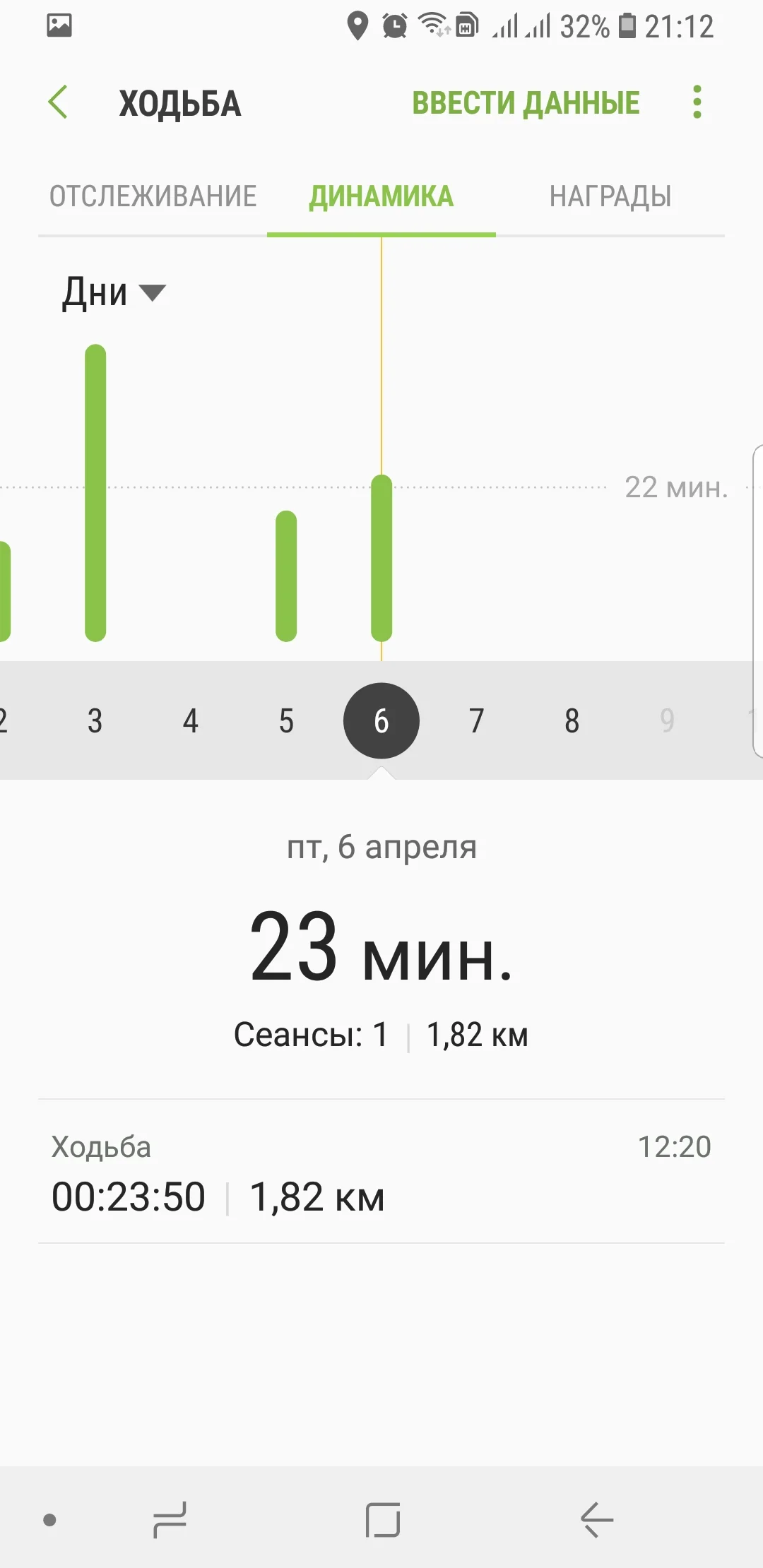Expand the Дни period dropdown
Image resolution: width=763 pixels, height=1568 pixels.
tap(113, 292)
